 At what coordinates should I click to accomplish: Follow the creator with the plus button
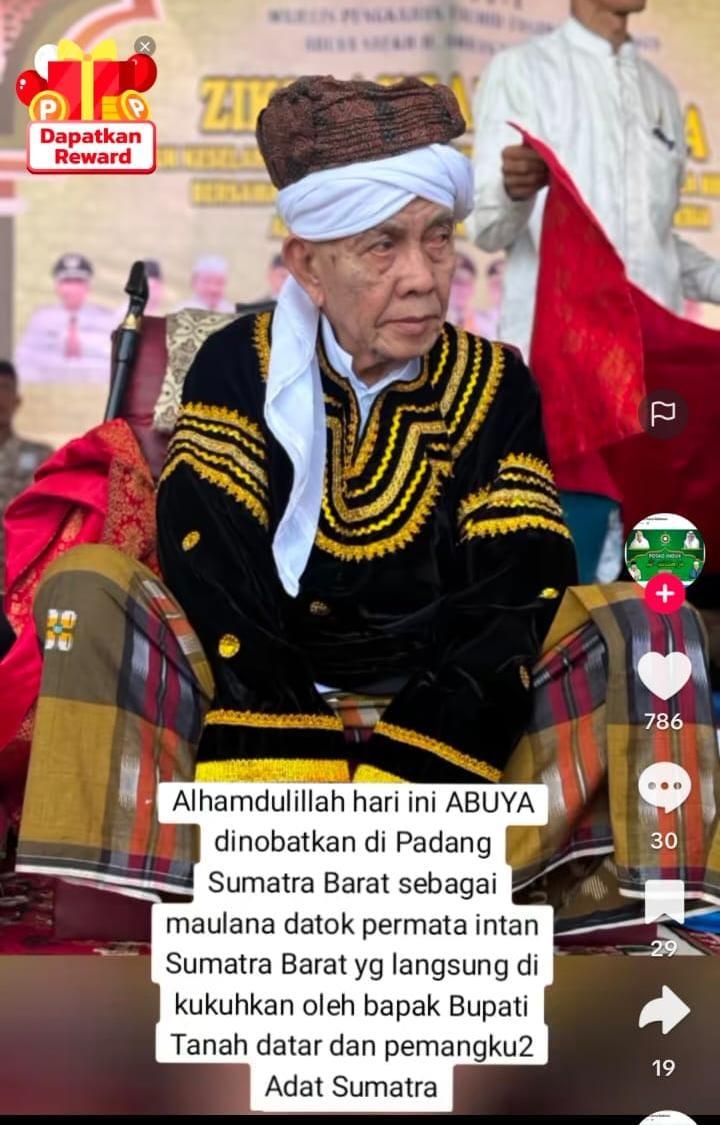tap(664, 593)
